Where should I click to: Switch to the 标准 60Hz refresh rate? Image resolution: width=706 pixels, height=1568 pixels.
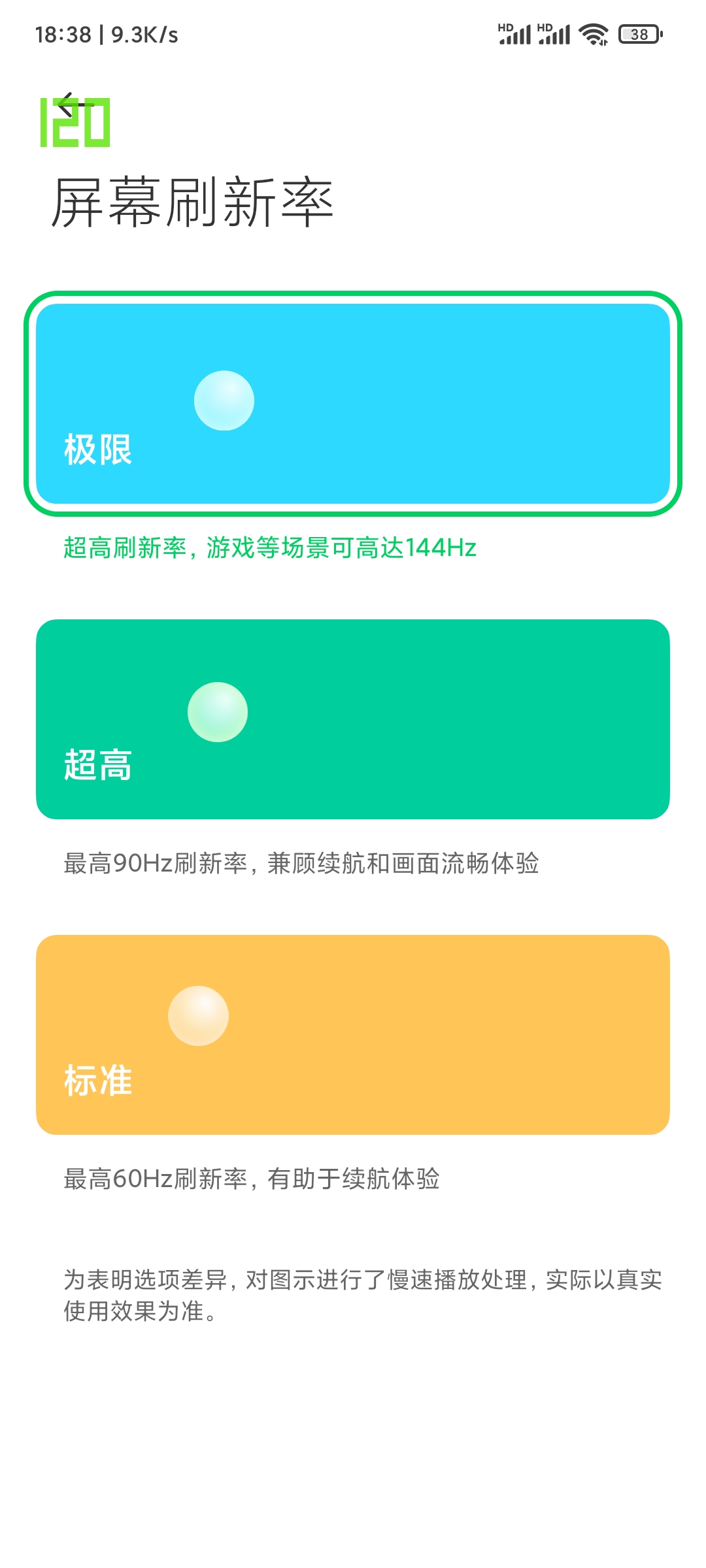click(353, 1035)
